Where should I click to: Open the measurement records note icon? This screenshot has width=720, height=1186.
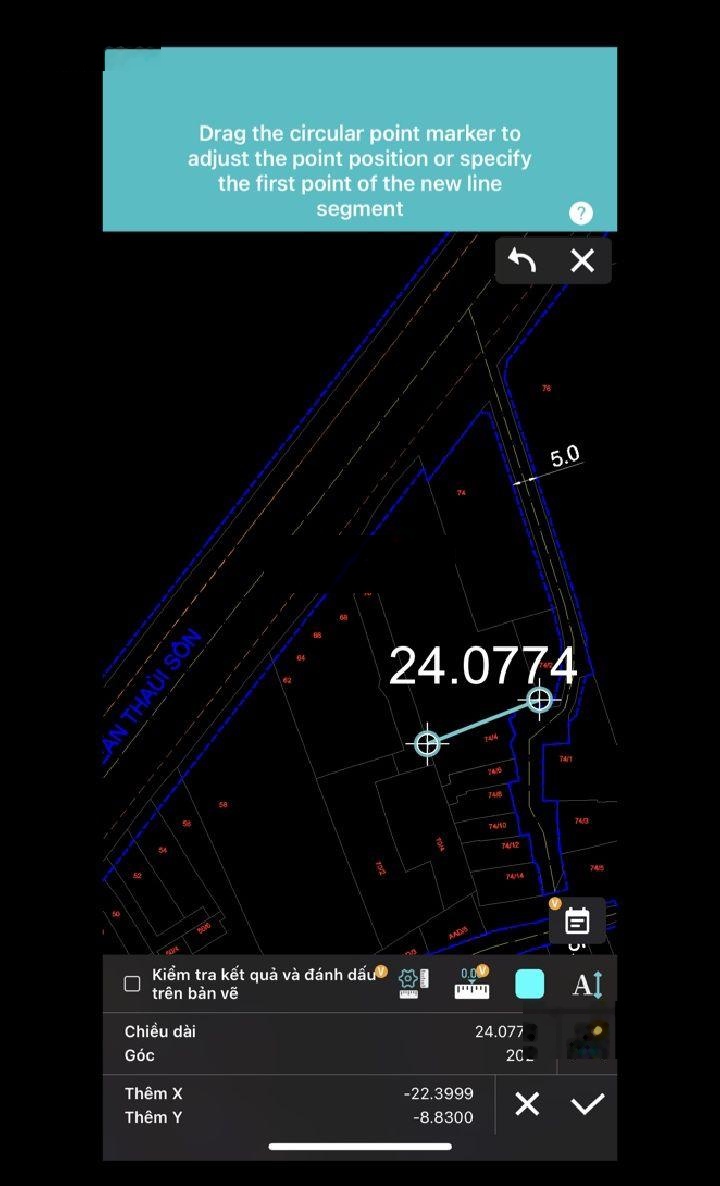tap(577, 921)
